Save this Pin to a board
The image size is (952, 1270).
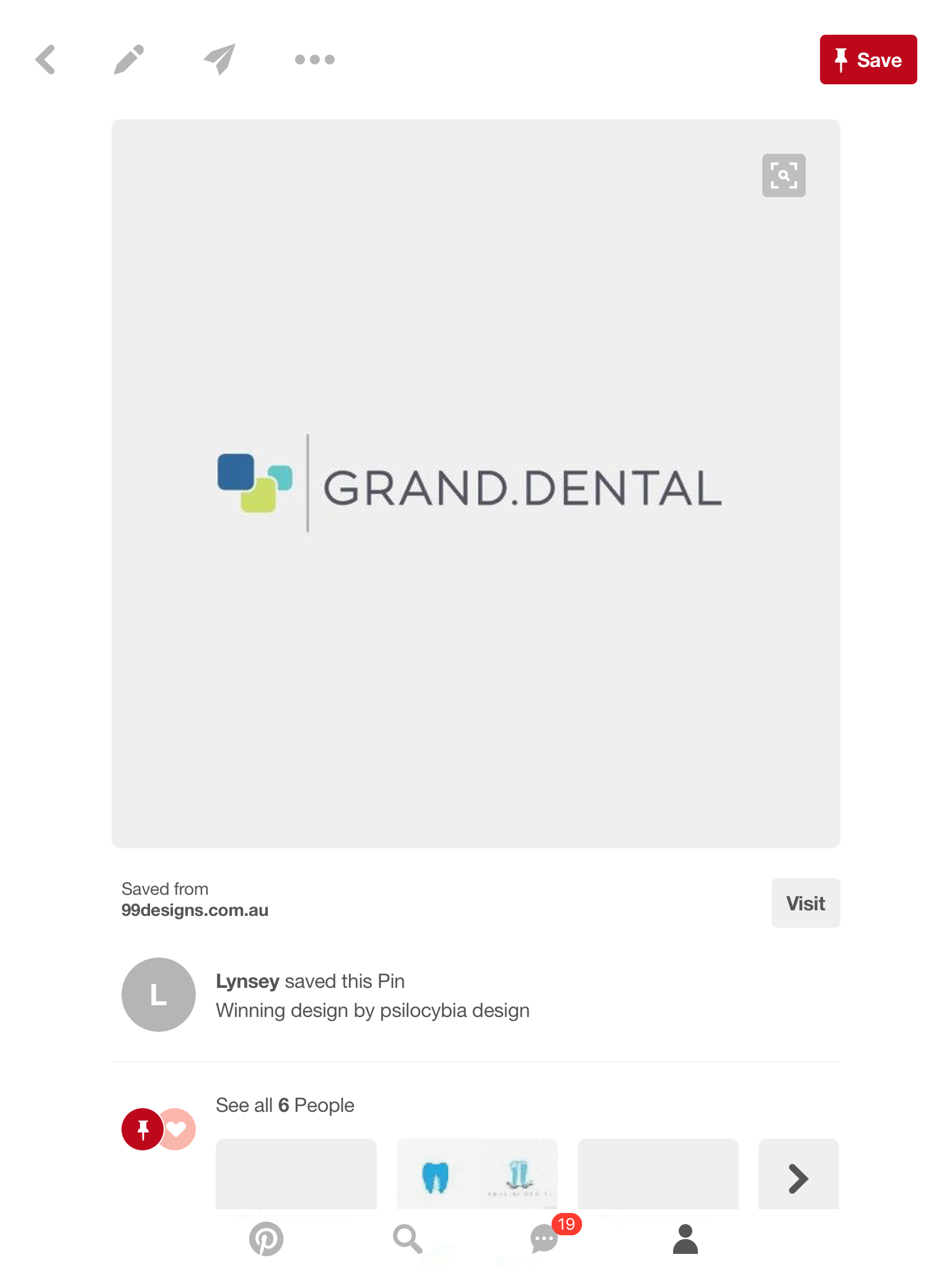[x=868, y=60]
